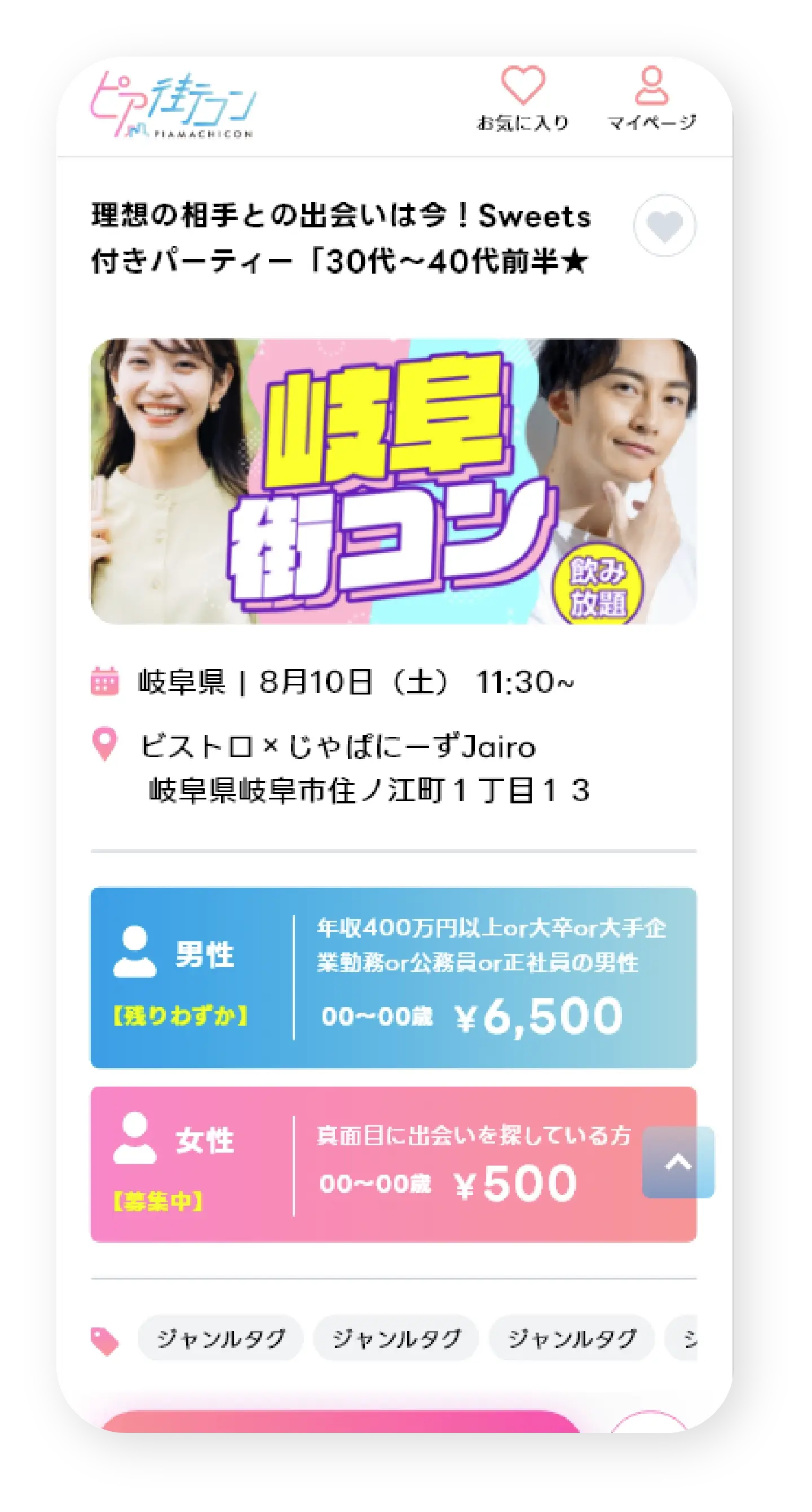Viewport: 812px width, 1512px height.
Task: Open the お気に入り favorites page
Action: (x=522, y=98)
